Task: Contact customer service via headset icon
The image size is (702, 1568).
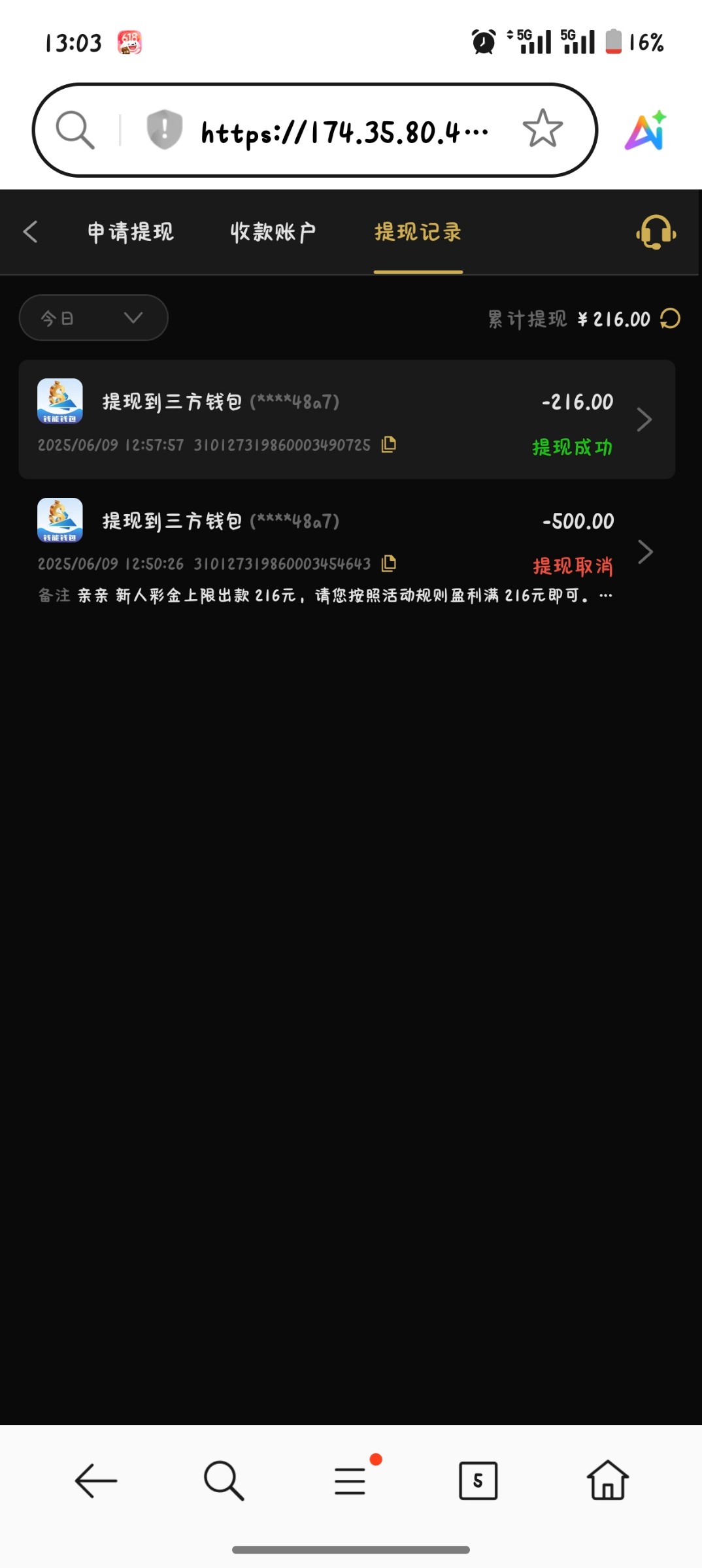Action: pos(656,232)
